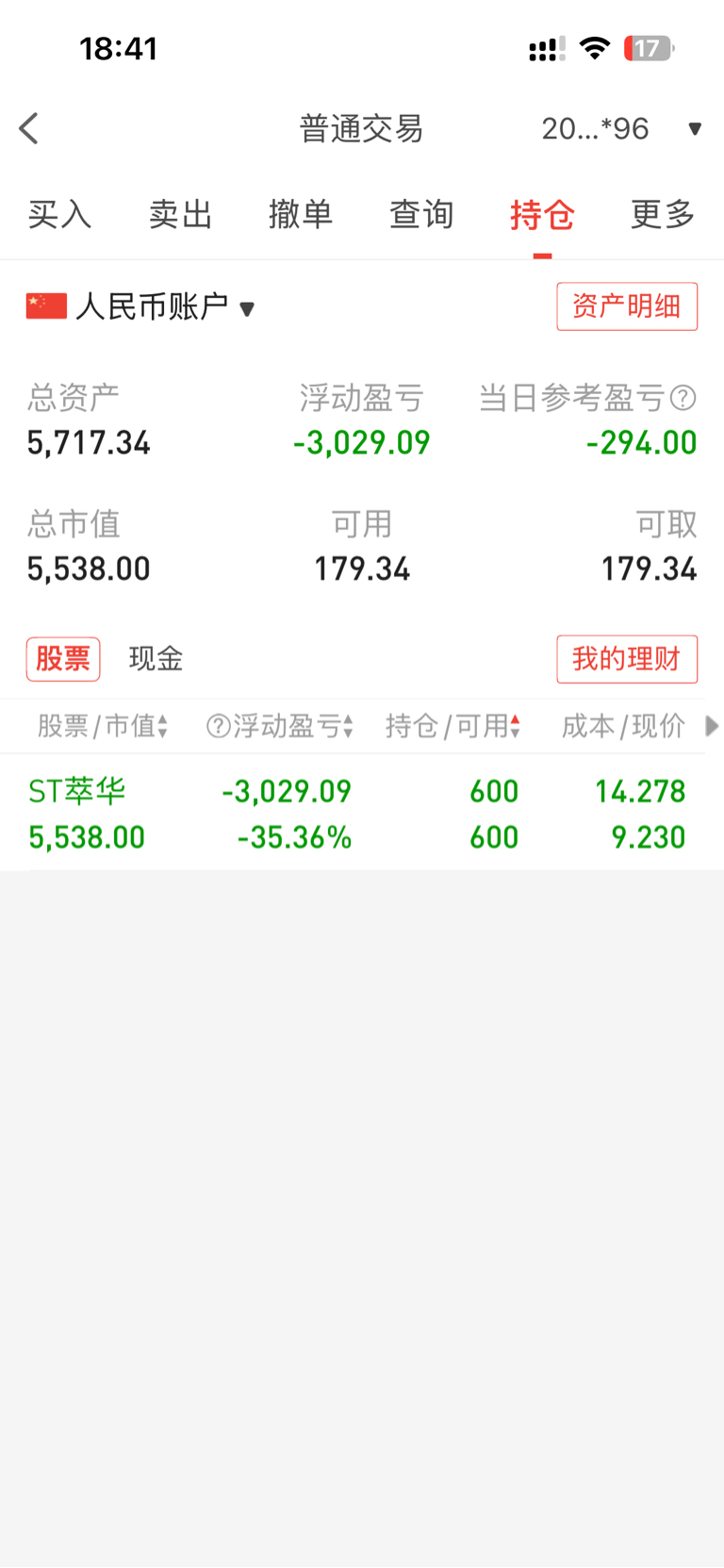Tap the help icon beside 当日参考盈亏
This screenshot has width=724, height=1568.
point(683,398)
